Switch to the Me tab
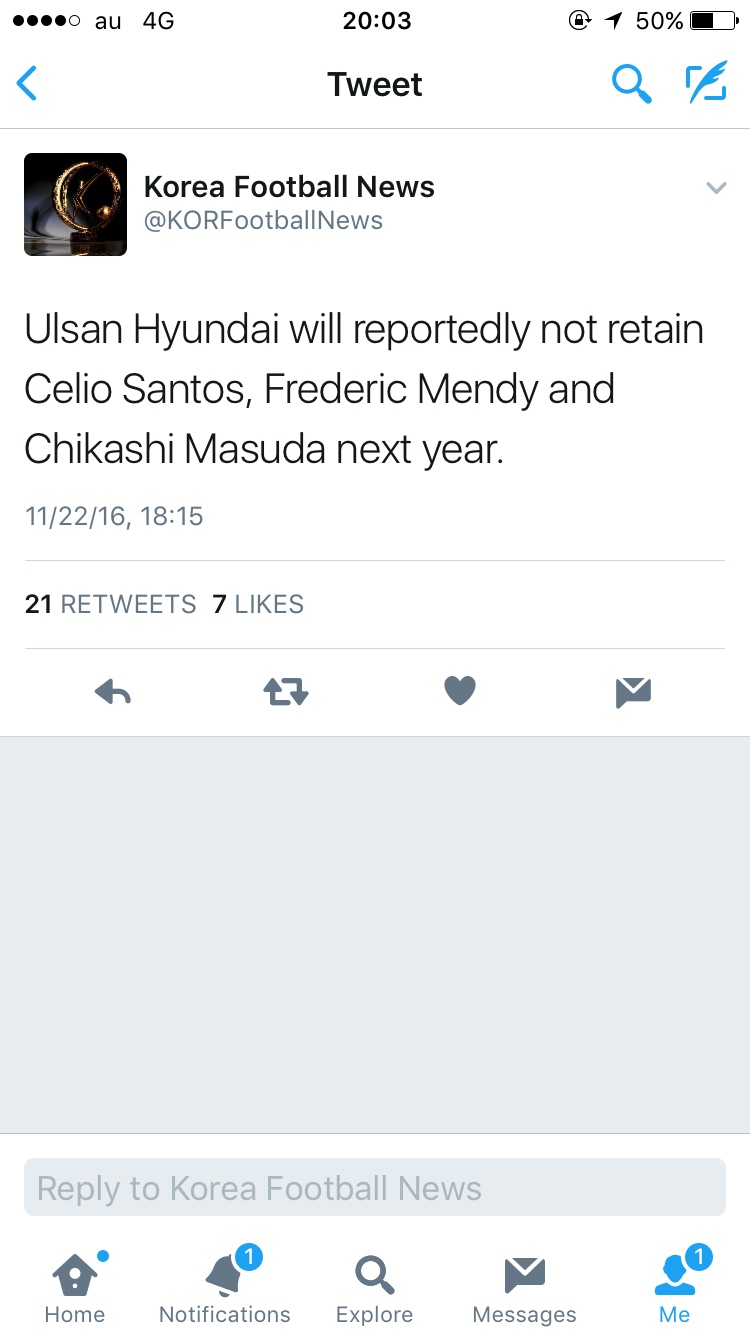Screen dimensions: 750x1334 point(675,1286)
